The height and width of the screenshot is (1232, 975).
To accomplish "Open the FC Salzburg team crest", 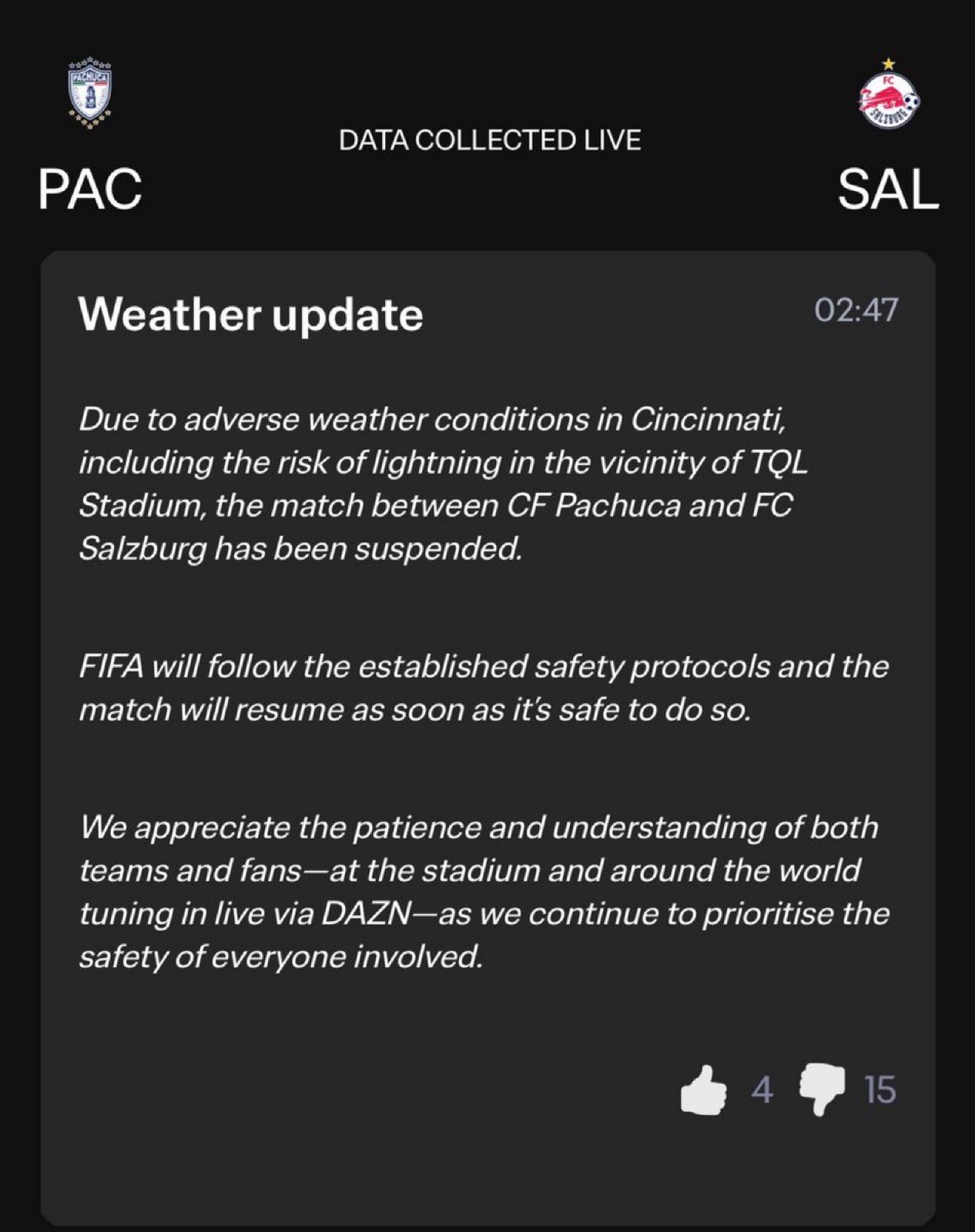I will point(889,97).
